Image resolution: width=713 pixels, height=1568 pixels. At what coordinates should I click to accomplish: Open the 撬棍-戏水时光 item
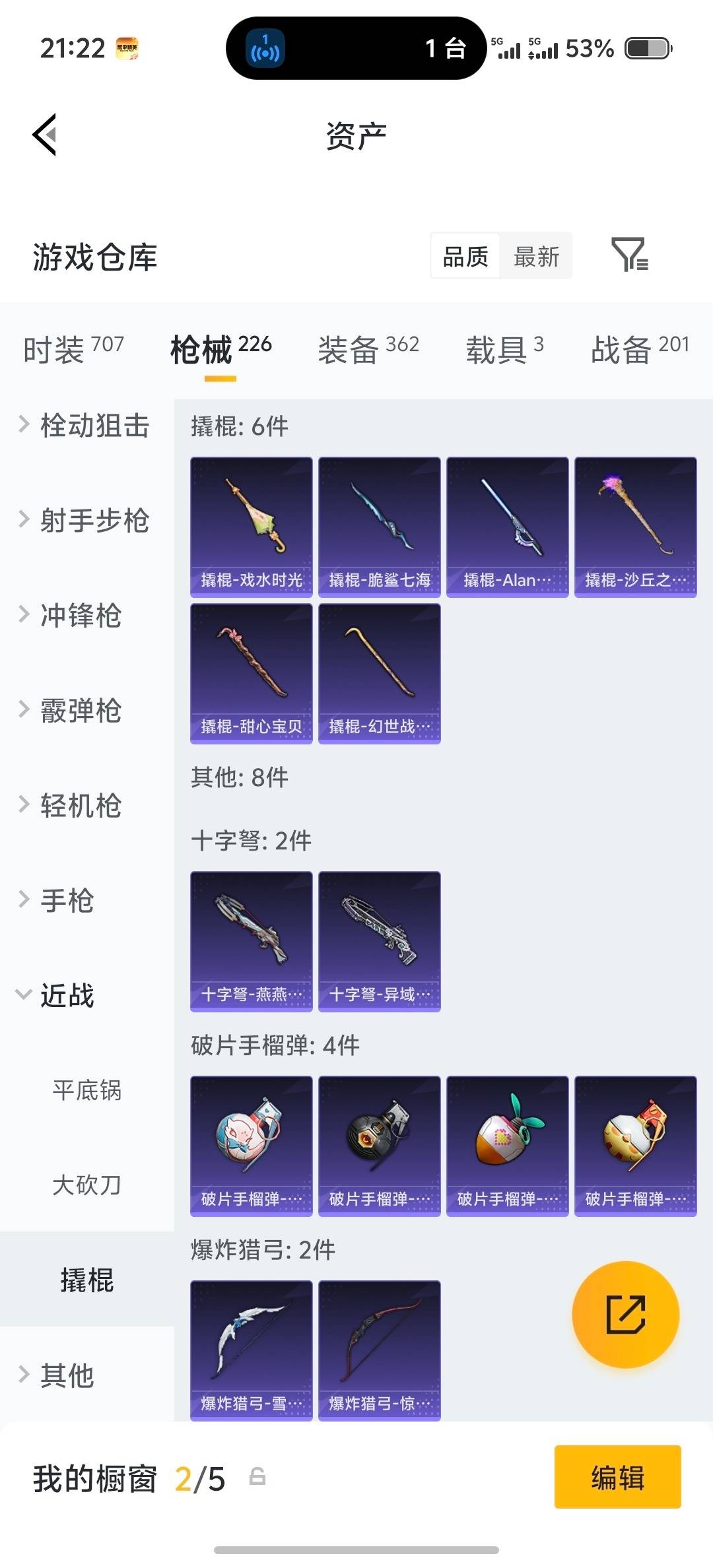251,526
